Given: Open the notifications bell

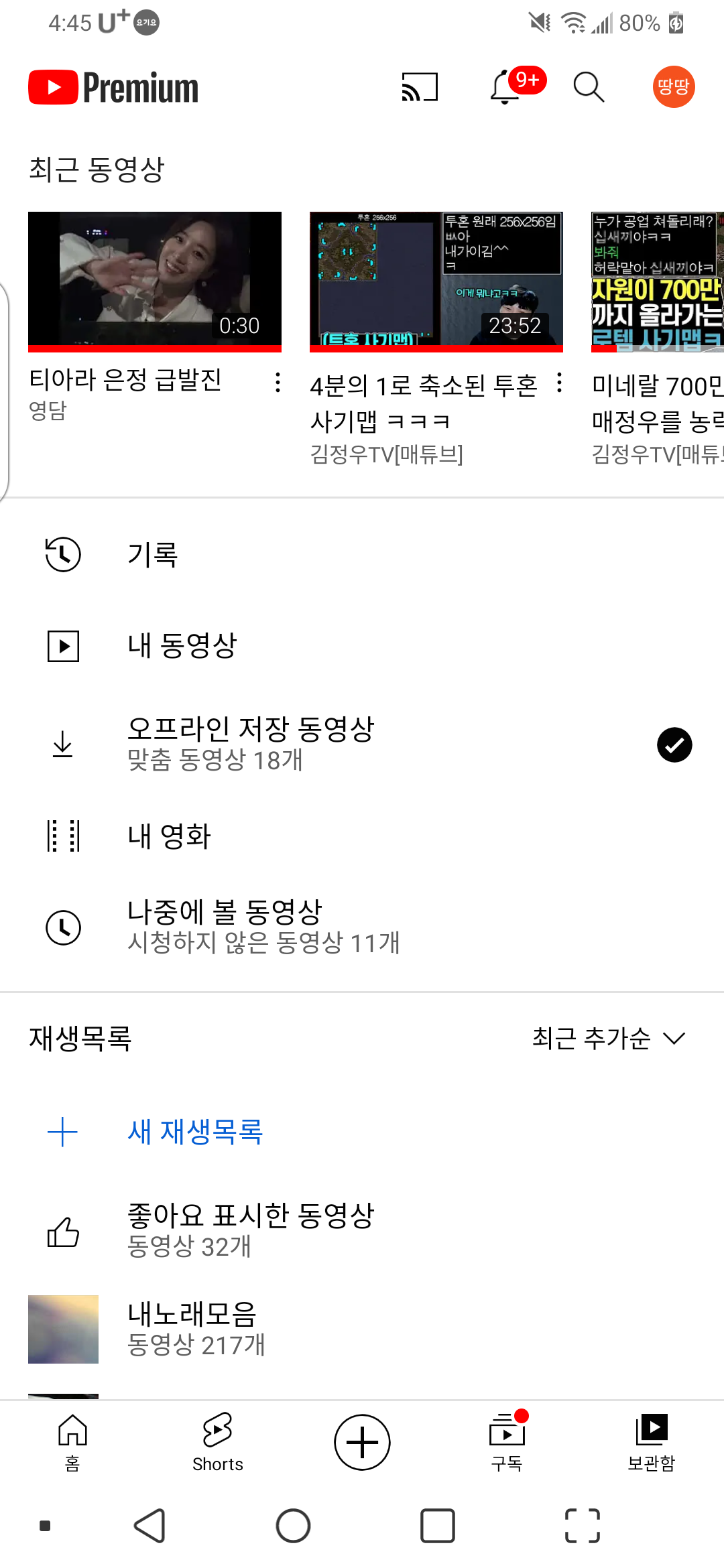Looking at the screenshot, I should point(506,88).
